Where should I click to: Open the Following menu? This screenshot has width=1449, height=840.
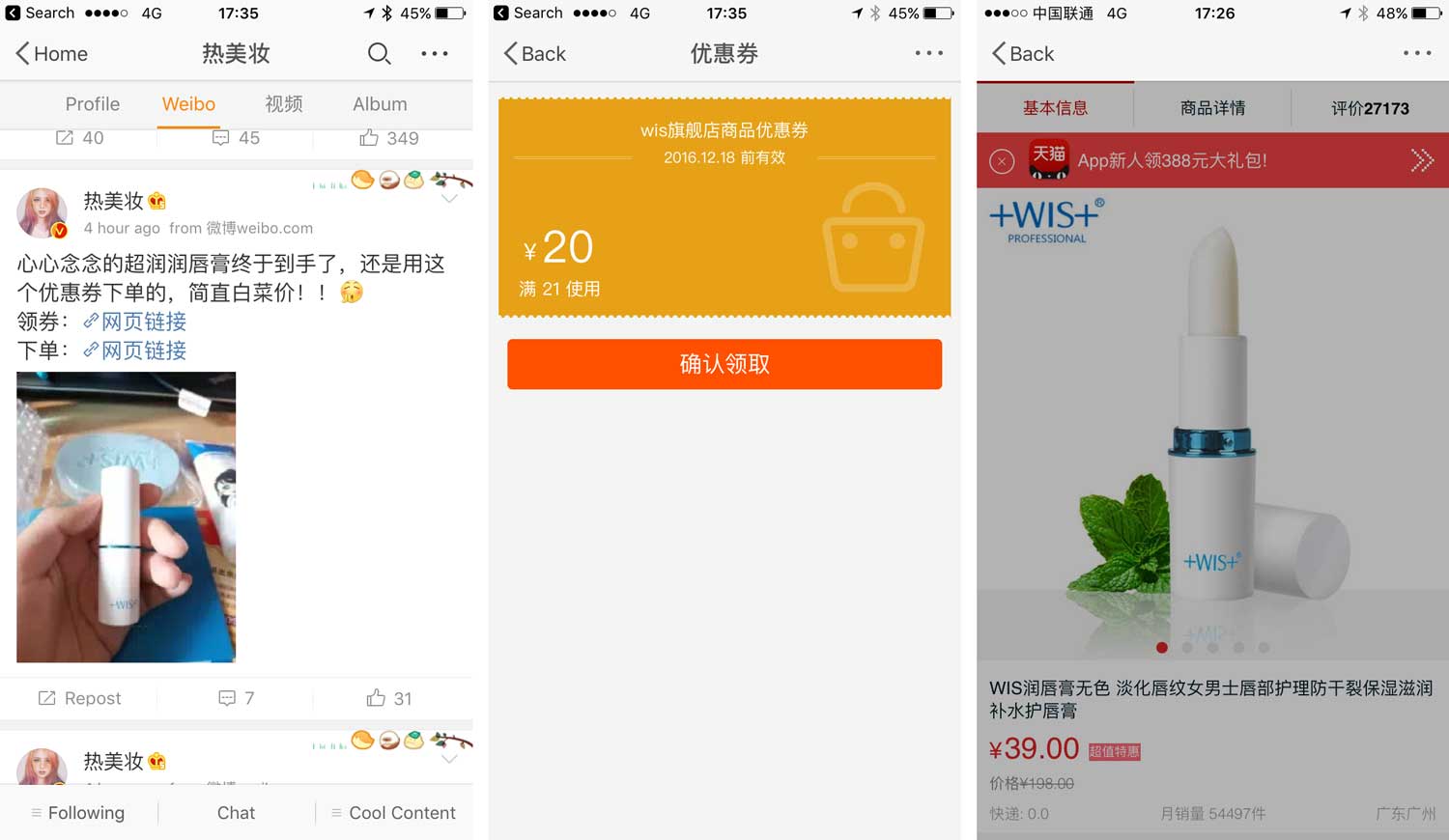78,813
